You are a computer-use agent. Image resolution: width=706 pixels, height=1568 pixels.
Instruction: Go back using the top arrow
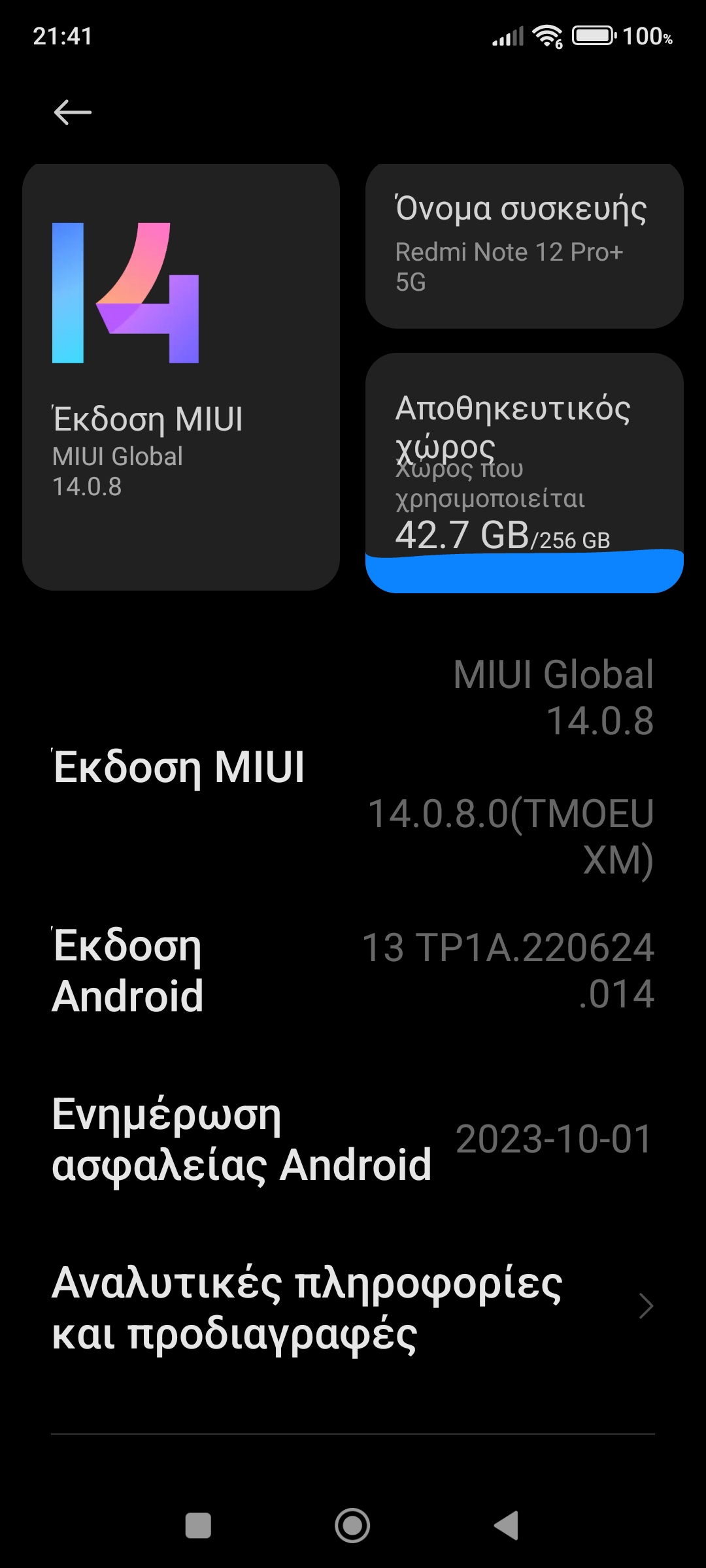coord(72,112)
